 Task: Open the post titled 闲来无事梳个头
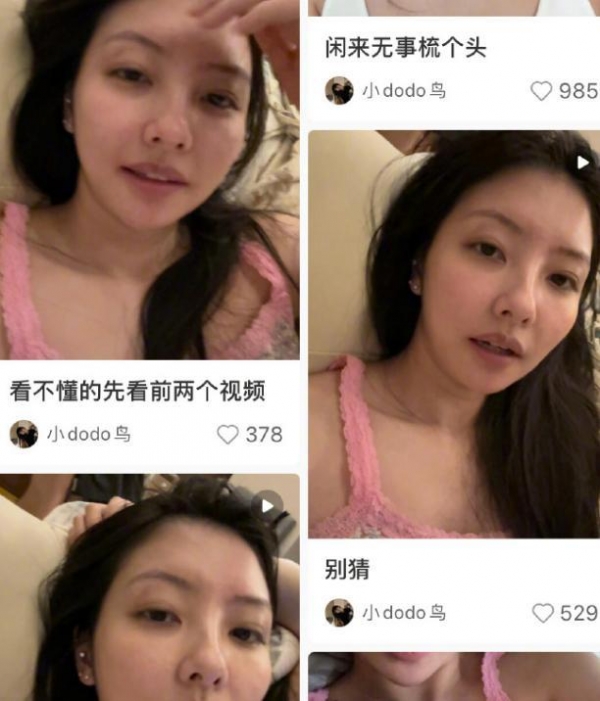tap(406, 46)
